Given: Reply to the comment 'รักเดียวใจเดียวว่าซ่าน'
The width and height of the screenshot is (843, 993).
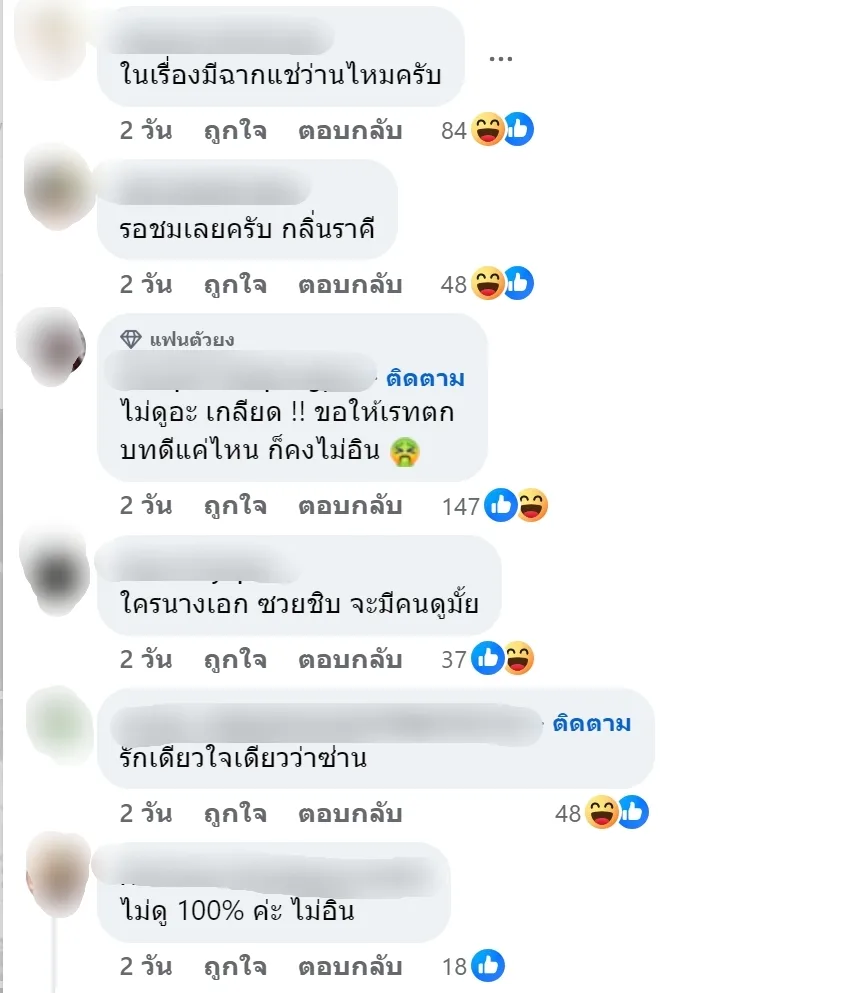Looking at the screenshot, I should [349, 813].
